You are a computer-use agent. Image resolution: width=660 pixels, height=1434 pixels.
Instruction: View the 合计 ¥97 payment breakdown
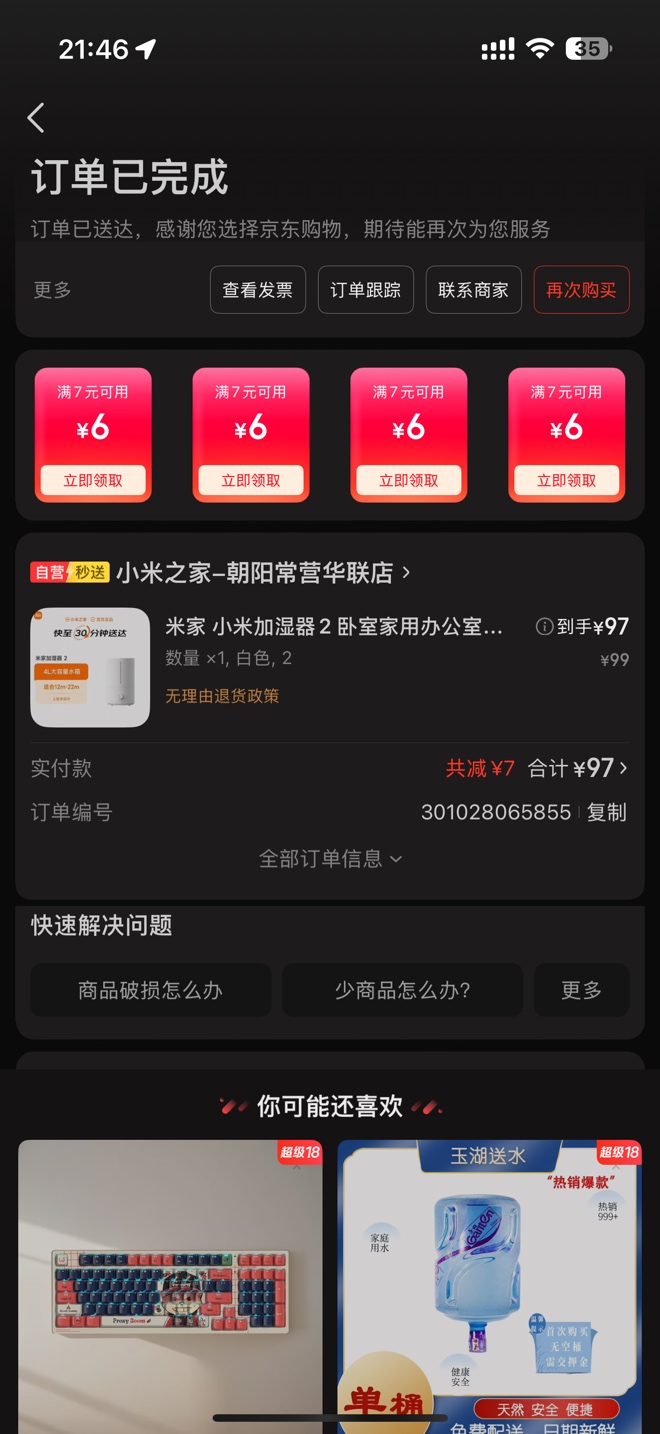click(x=578, y=768)
